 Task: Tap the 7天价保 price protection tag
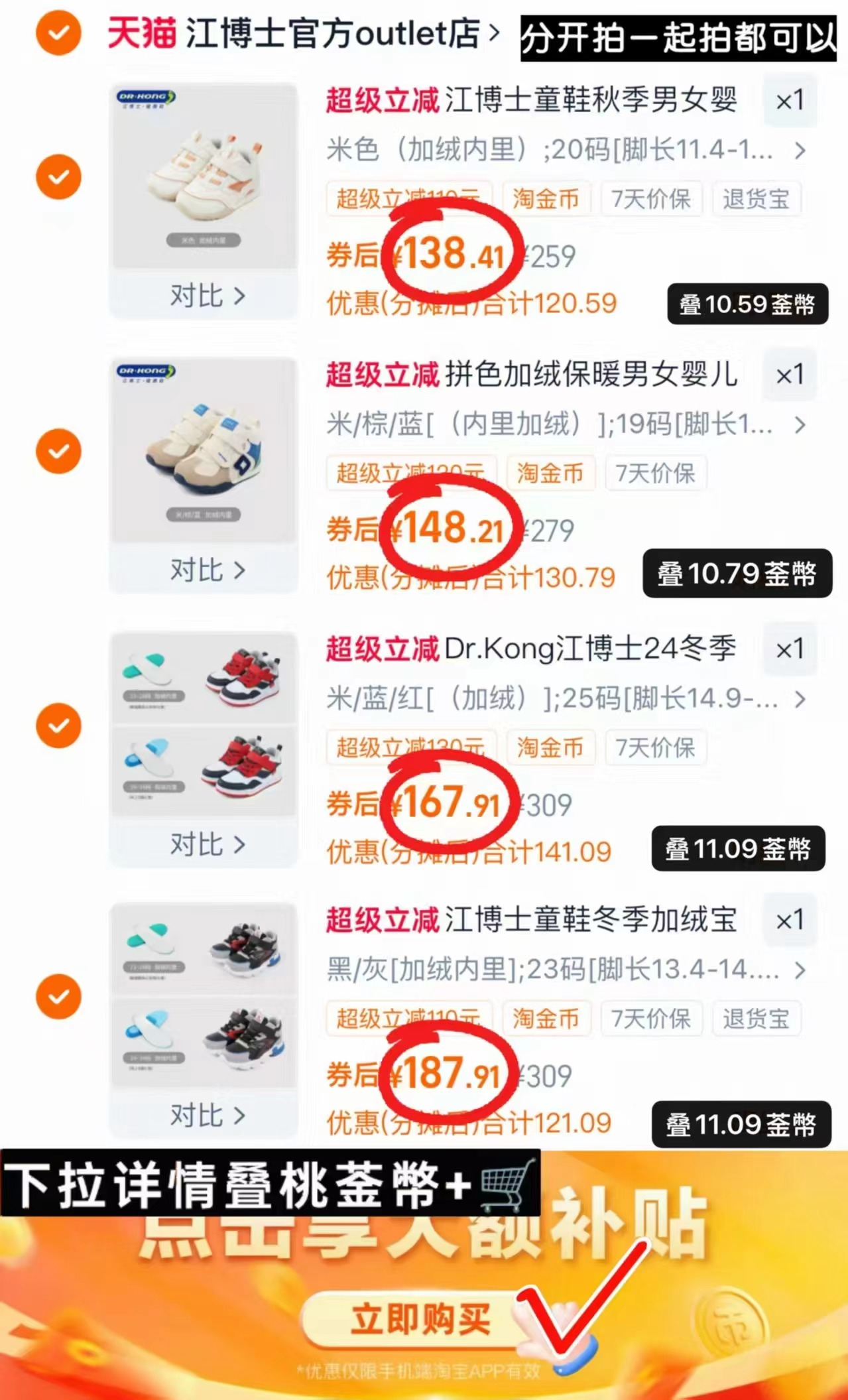tap(651, 199)
